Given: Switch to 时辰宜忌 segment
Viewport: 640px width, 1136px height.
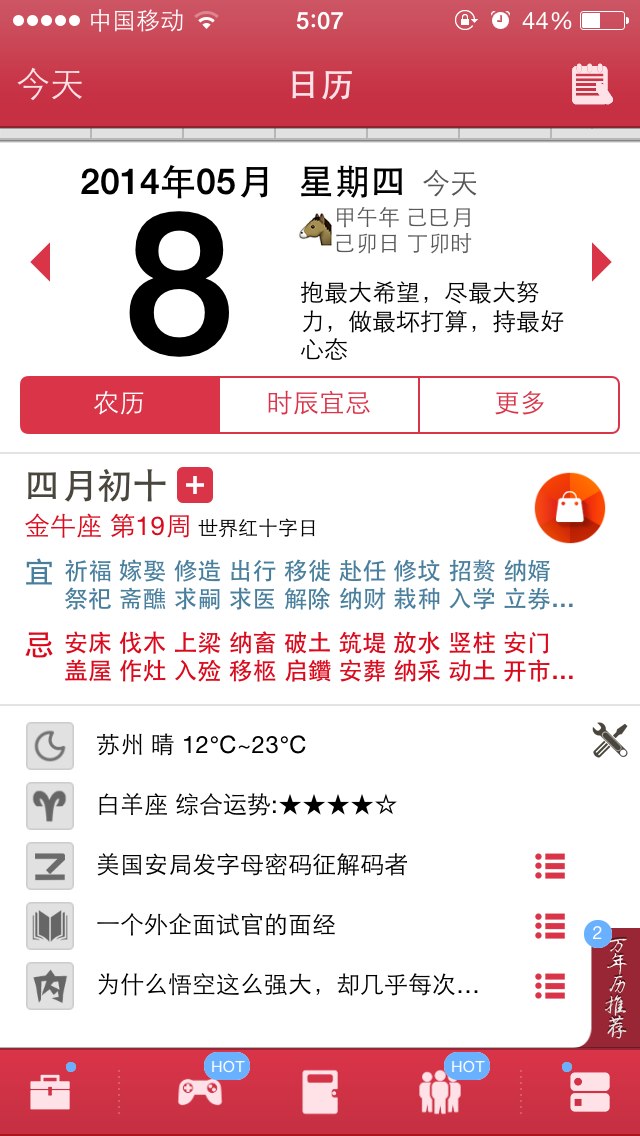Looking at the screenshot, I should (x=318, y=404).
